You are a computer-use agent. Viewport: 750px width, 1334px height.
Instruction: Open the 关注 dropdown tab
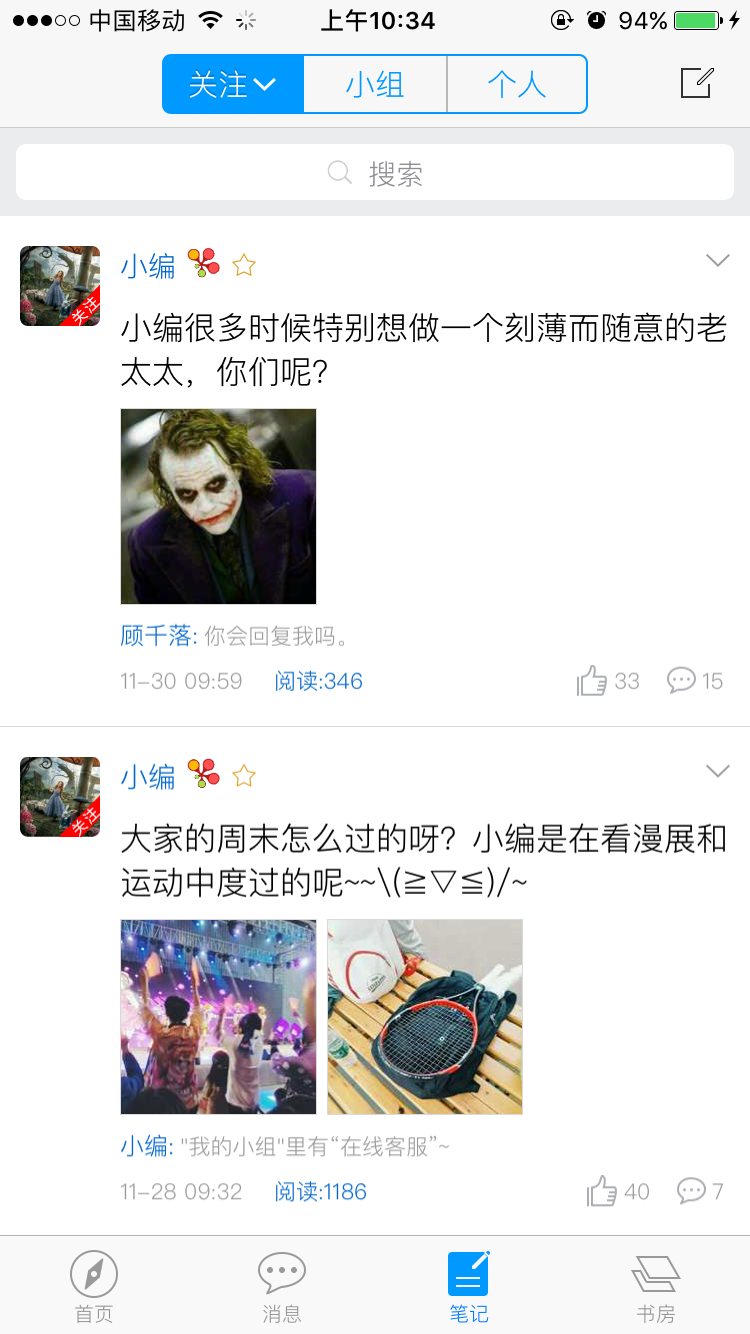[x=233, y=84]
